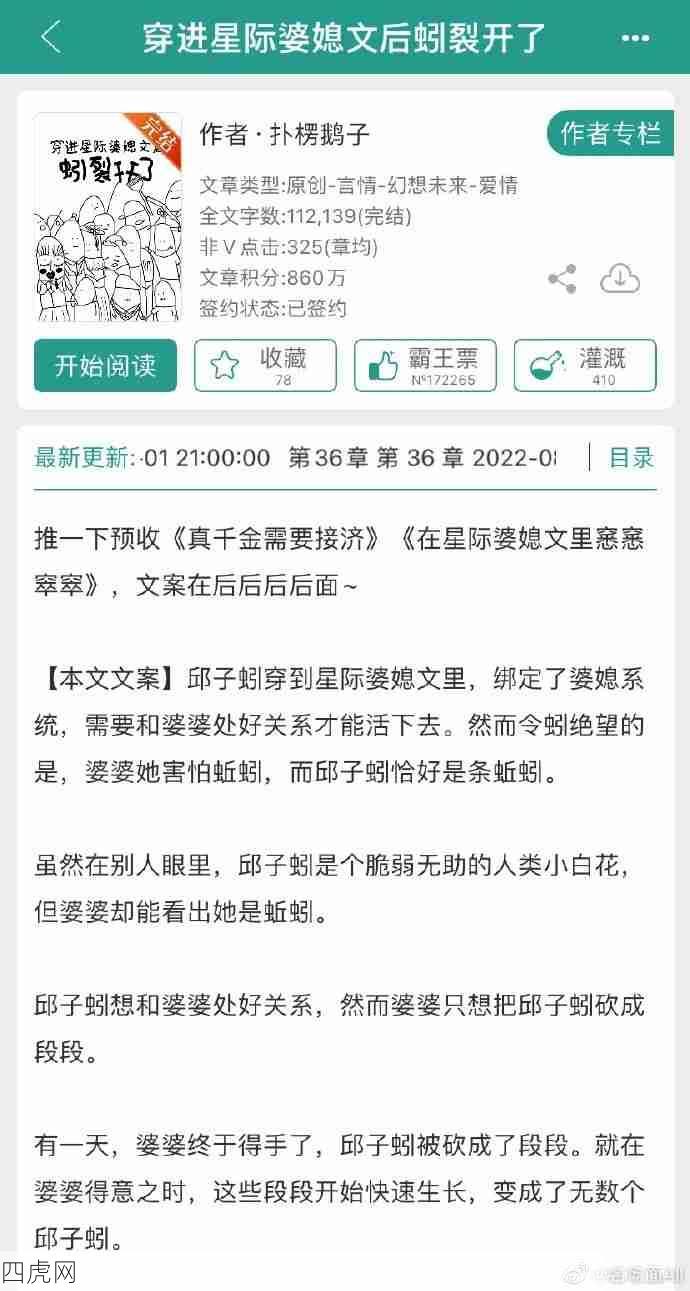Send a 霸王票 vote
The height and width of the screenshot is (1291, 690).
(425, 365)
